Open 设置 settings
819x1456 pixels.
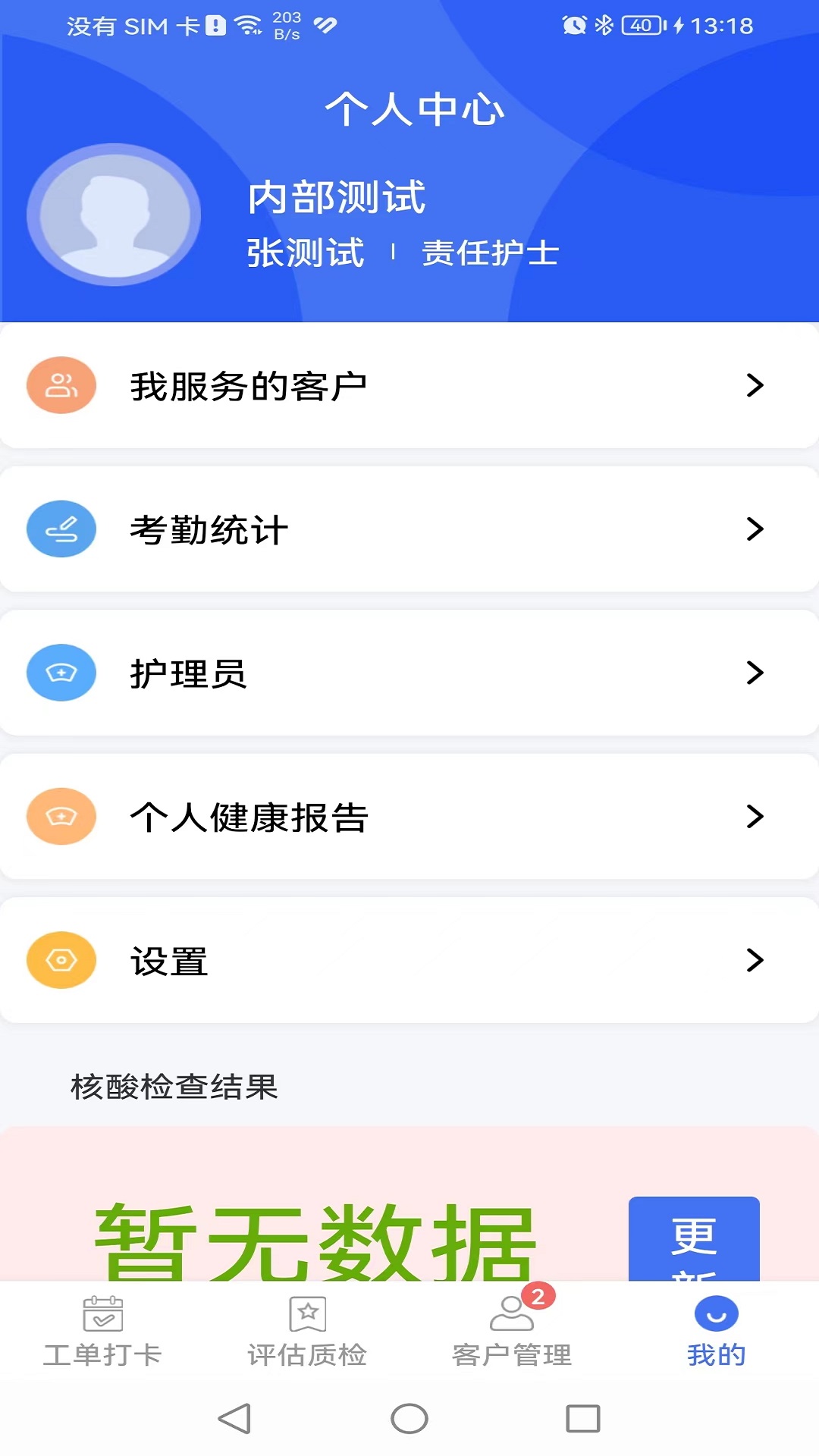(x=409, y=960)
